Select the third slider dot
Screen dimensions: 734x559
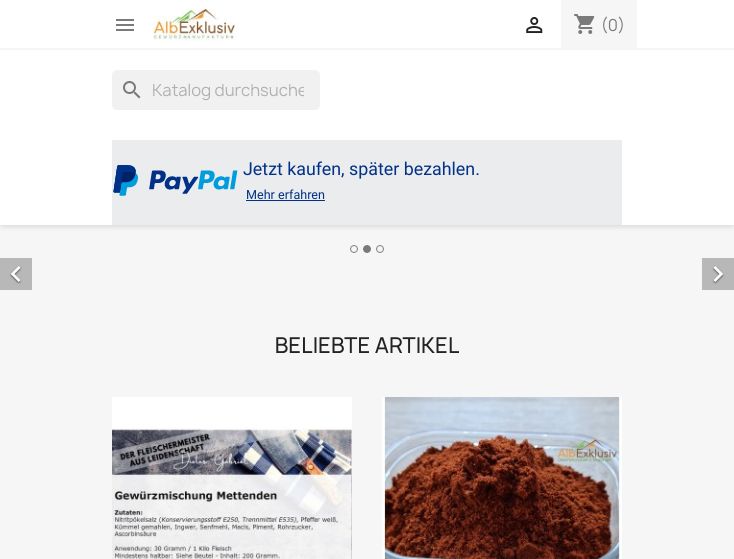[x=380, y=249]
